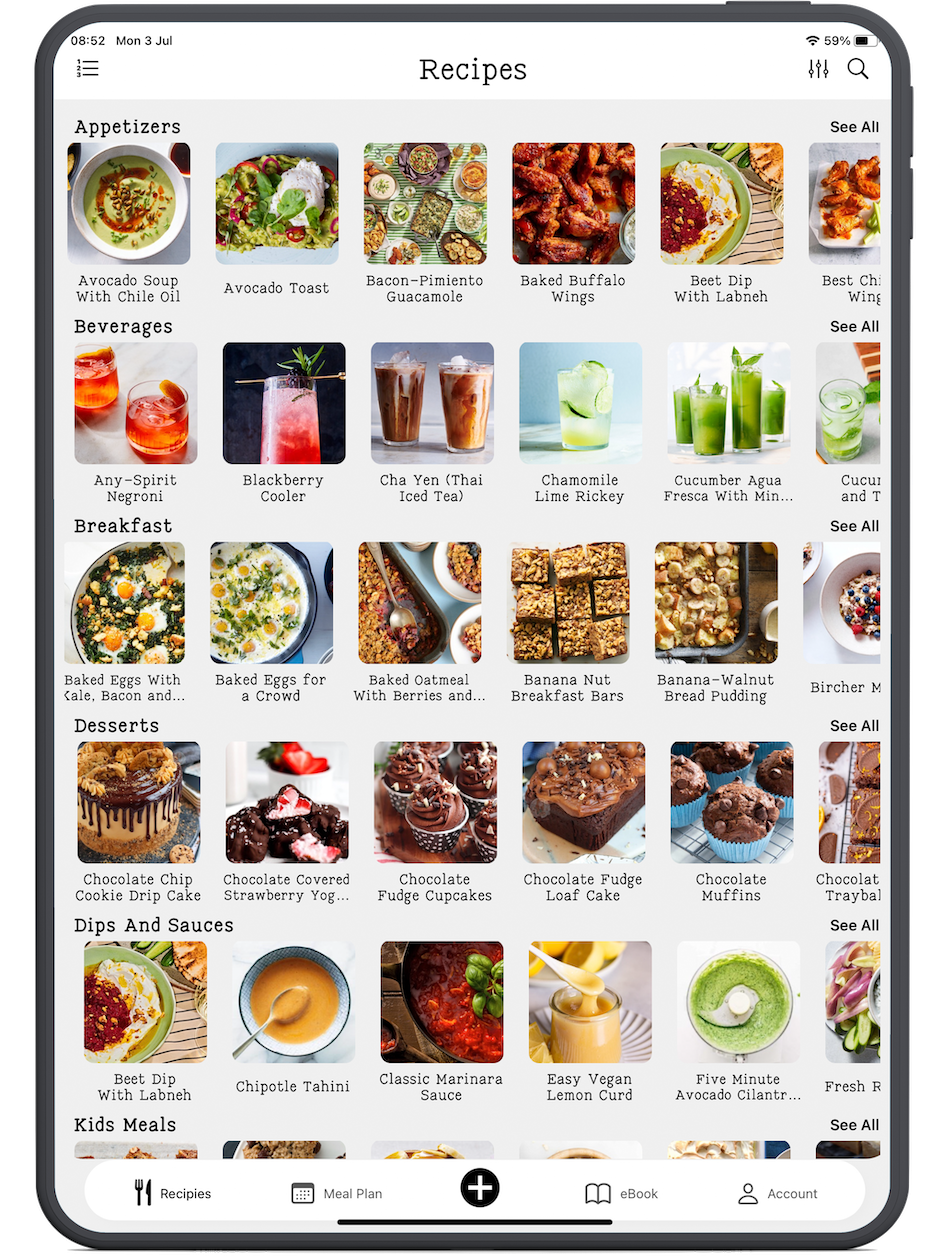
Task: See All Desserts recipes
Action: (x=855, y=726)
